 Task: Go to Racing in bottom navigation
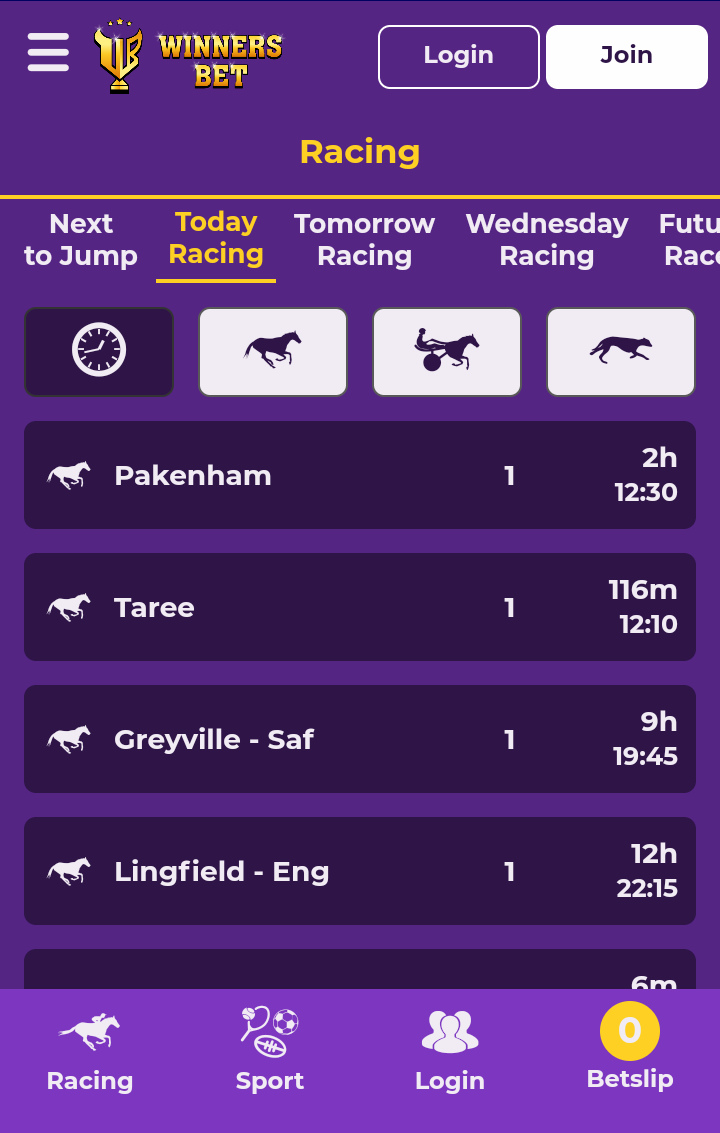[90, 1052]
